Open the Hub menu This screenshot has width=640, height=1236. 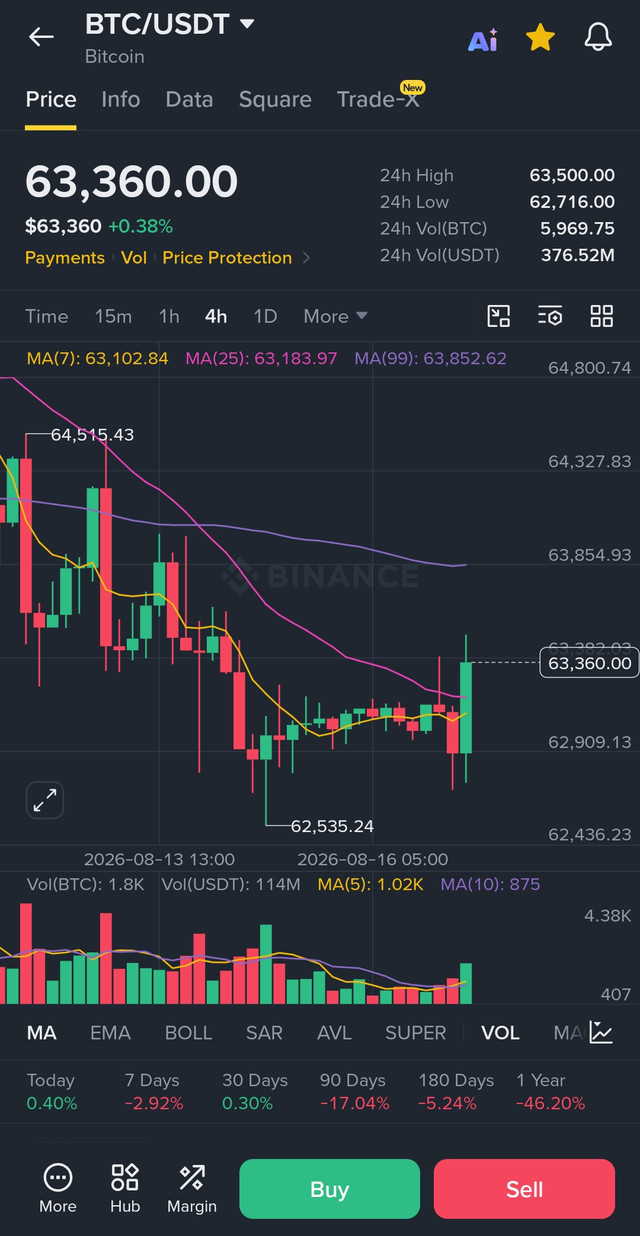pyautogui.click(x=125, y=1189)
